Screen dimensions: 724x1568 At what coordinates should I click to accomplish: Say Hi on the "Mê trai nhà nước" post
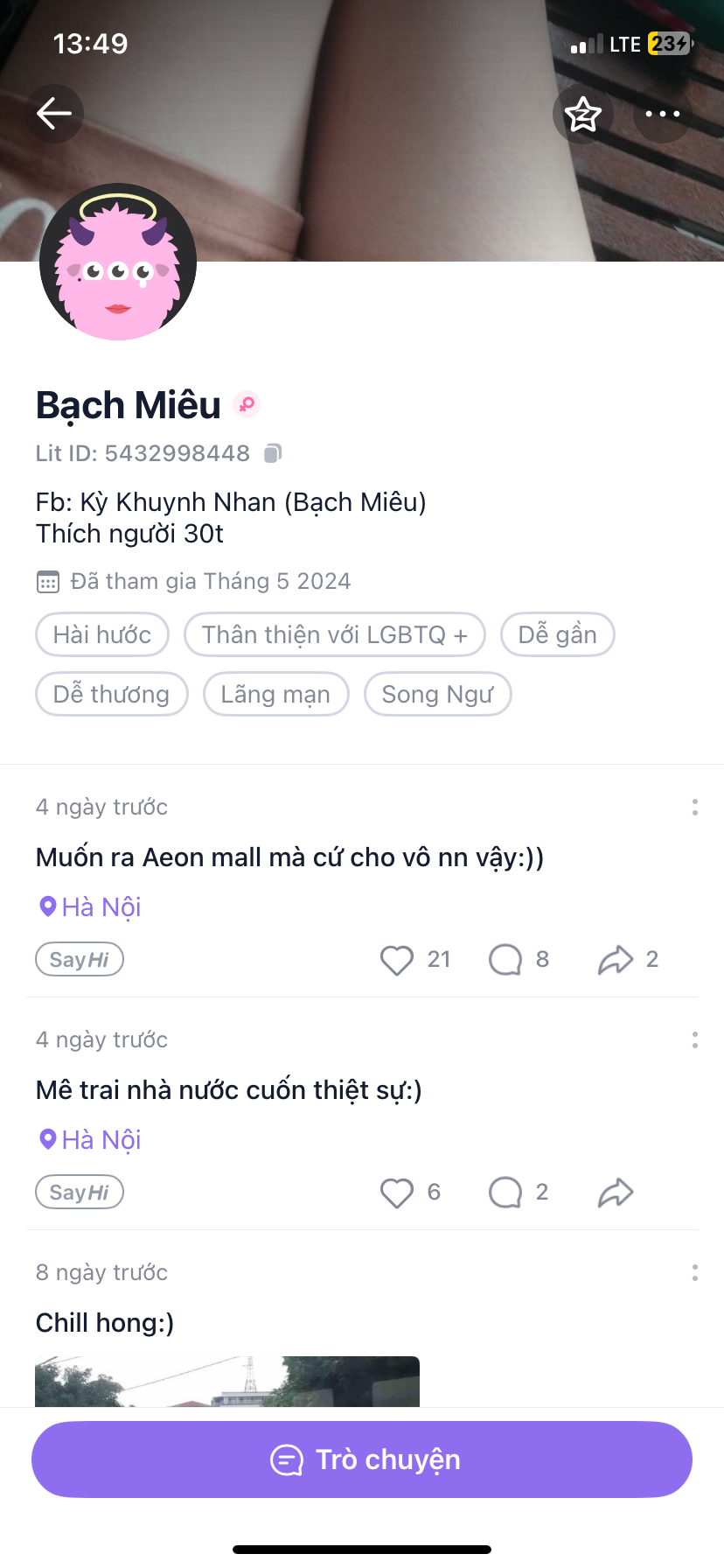(80, 1193)
